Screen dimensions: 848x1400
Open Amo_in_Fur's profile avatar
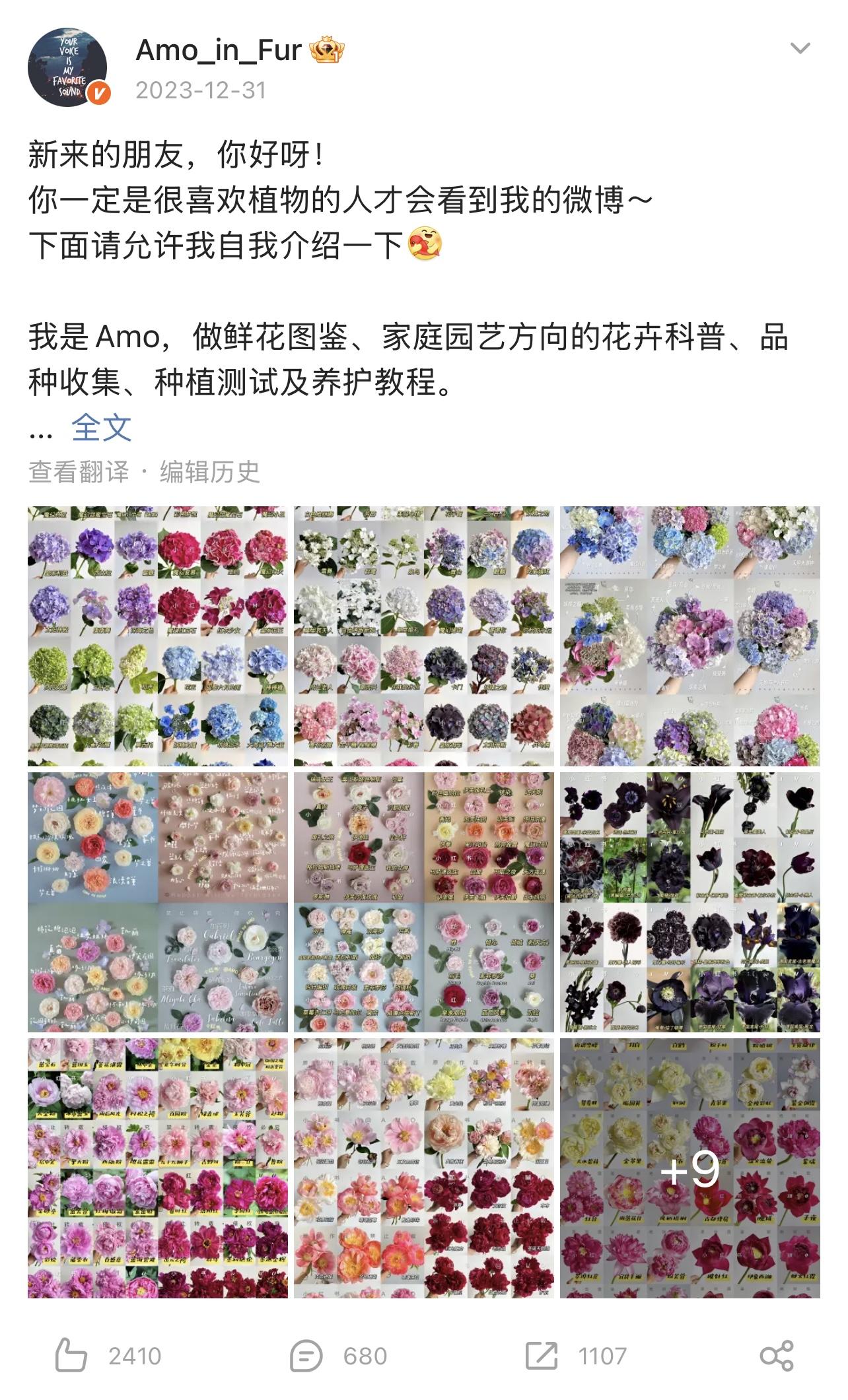pos(67,67)
